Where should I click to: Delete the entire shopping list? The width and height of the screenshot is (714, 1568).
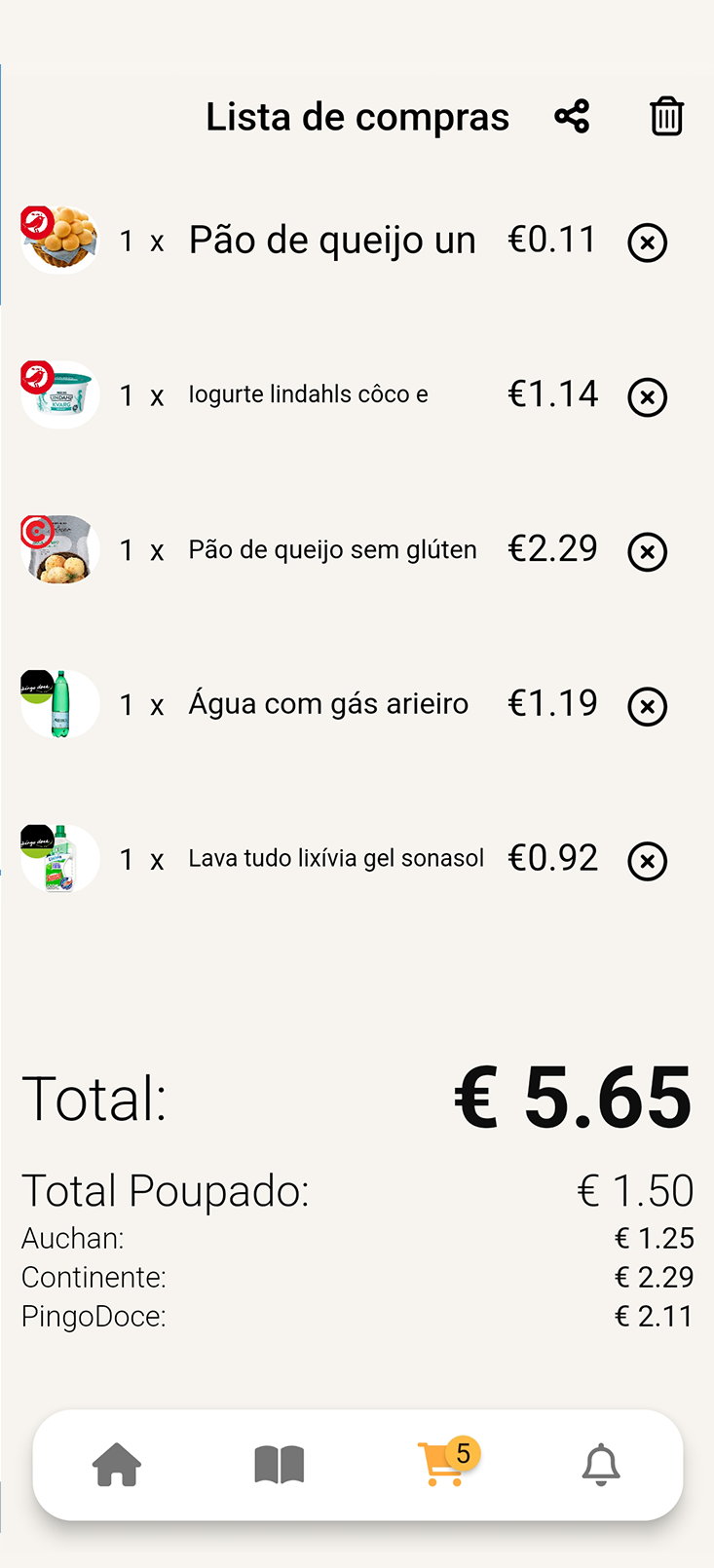pos(666,117)
